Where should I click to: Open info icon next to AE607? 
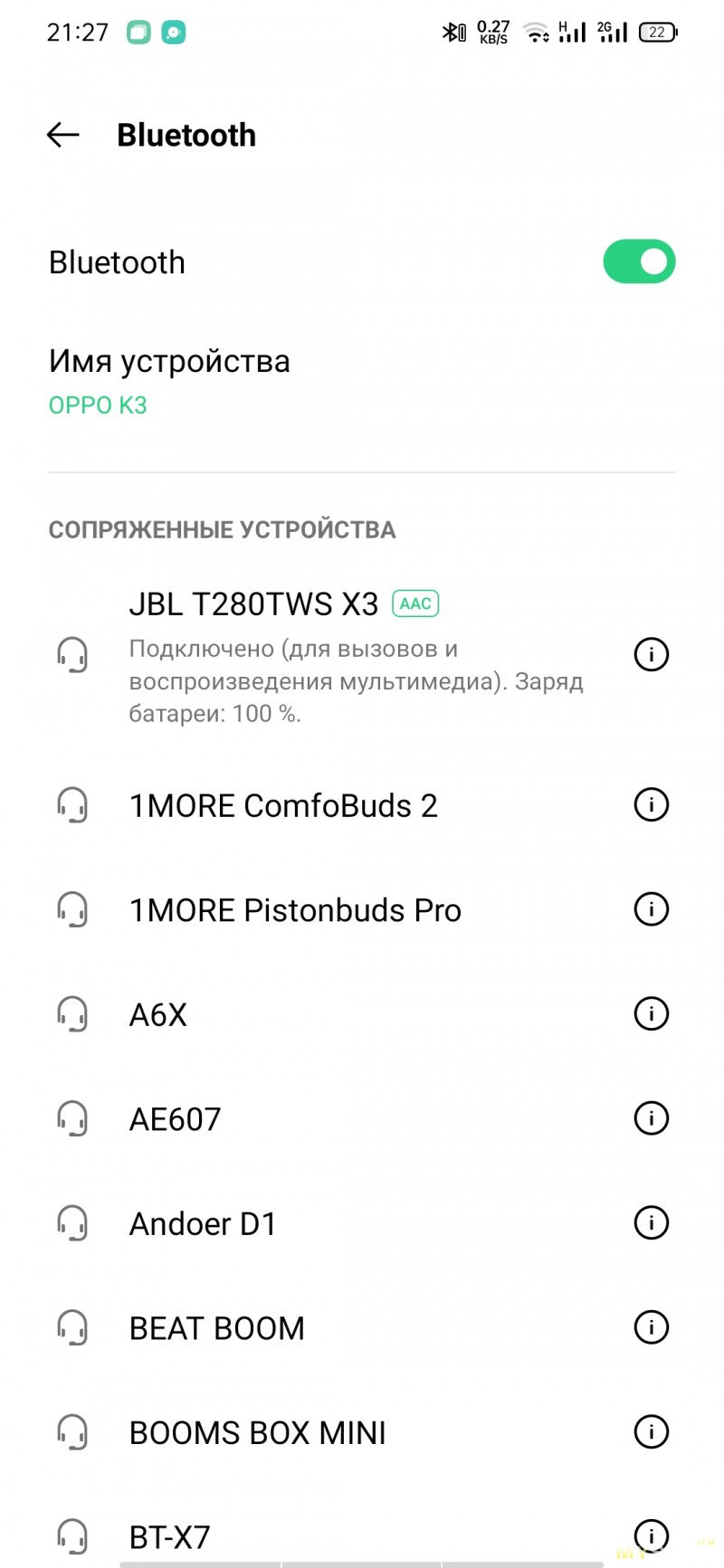click(x=651, y=1118)
